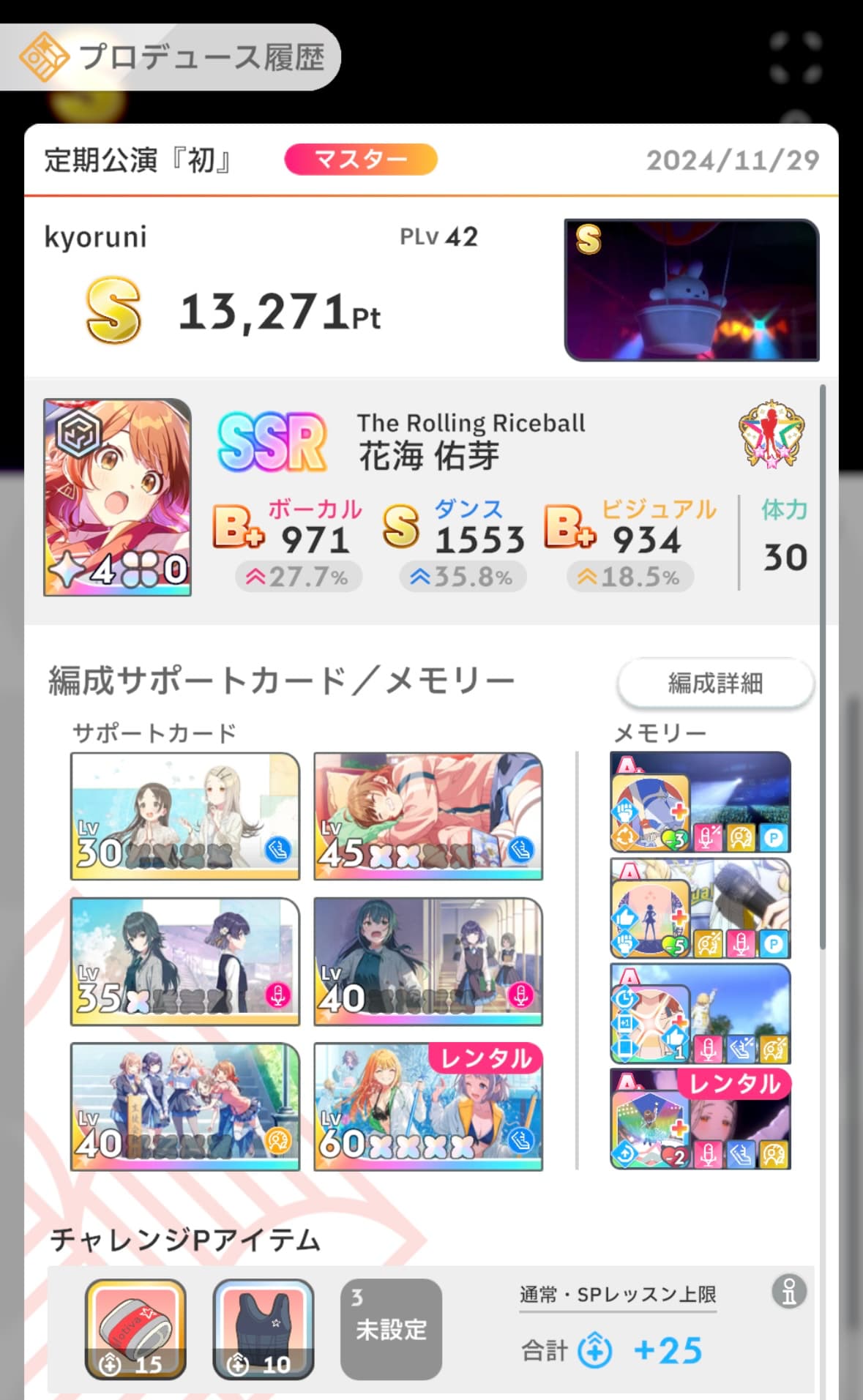
Task: Open the Lv 45 support card
Action: click(428, 816)
